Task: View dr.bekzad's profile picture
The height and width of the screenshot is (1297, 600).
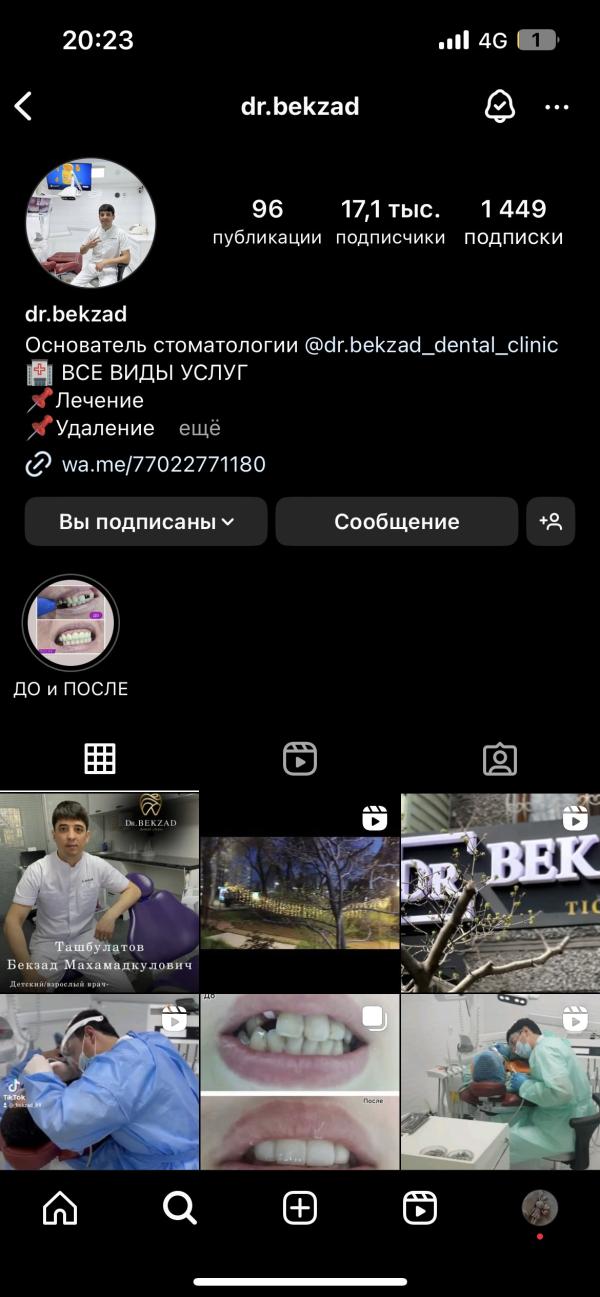Action: [91, 223]
